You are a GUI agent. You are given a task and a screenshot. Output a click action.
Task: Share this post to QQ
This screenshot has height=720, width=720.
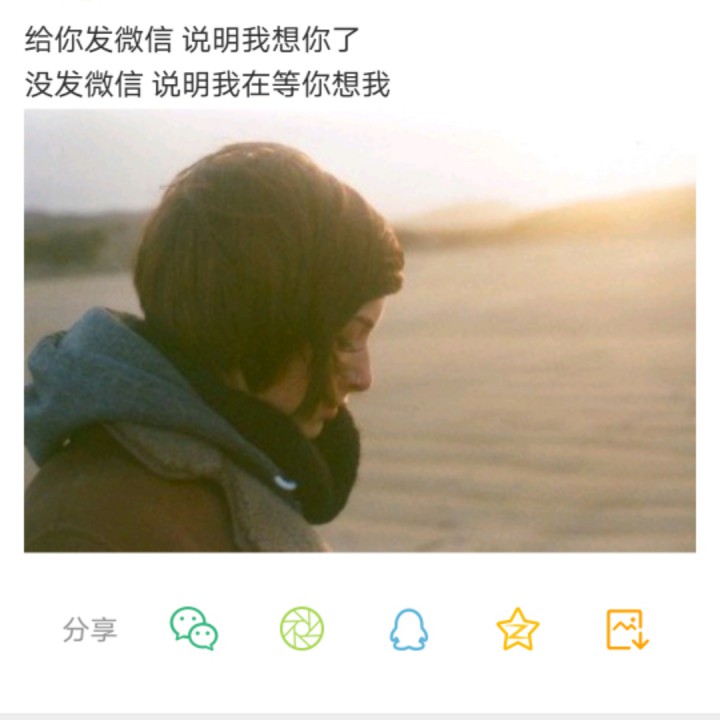(x=408, y=630)
